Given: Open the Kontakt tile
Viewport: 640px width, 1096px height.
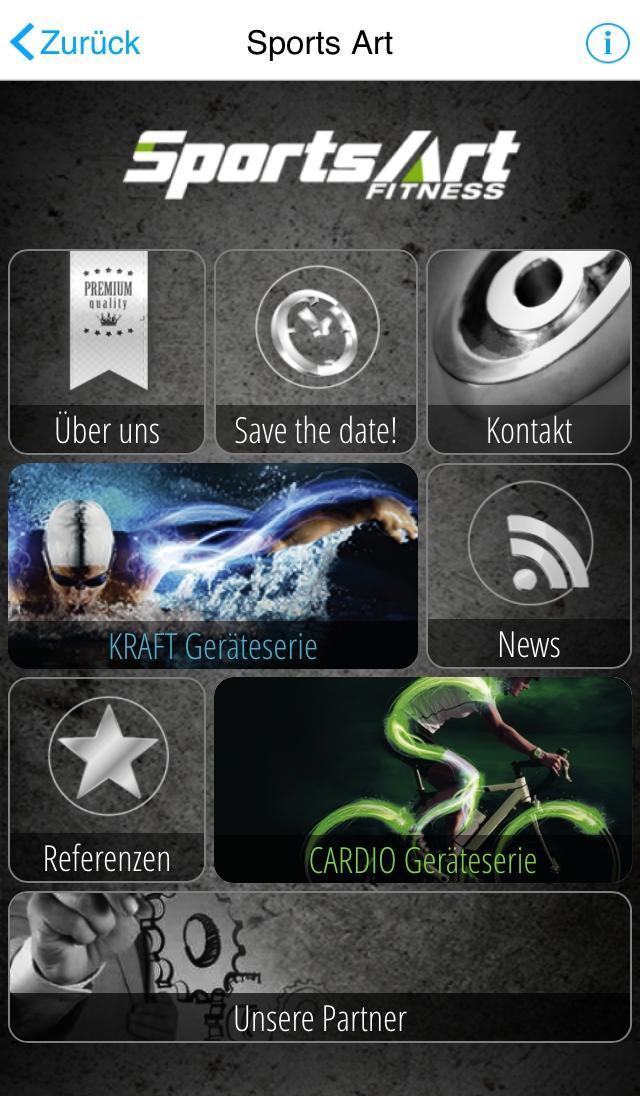Looking at the screenshot, I should pos(529,352).
